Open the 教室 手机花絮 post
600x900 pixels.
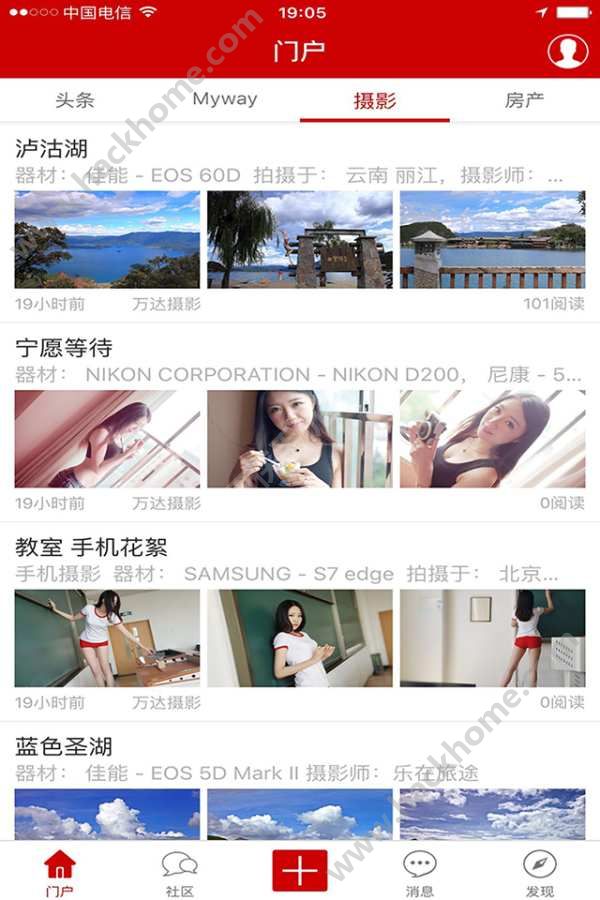[x=91, y=547]
